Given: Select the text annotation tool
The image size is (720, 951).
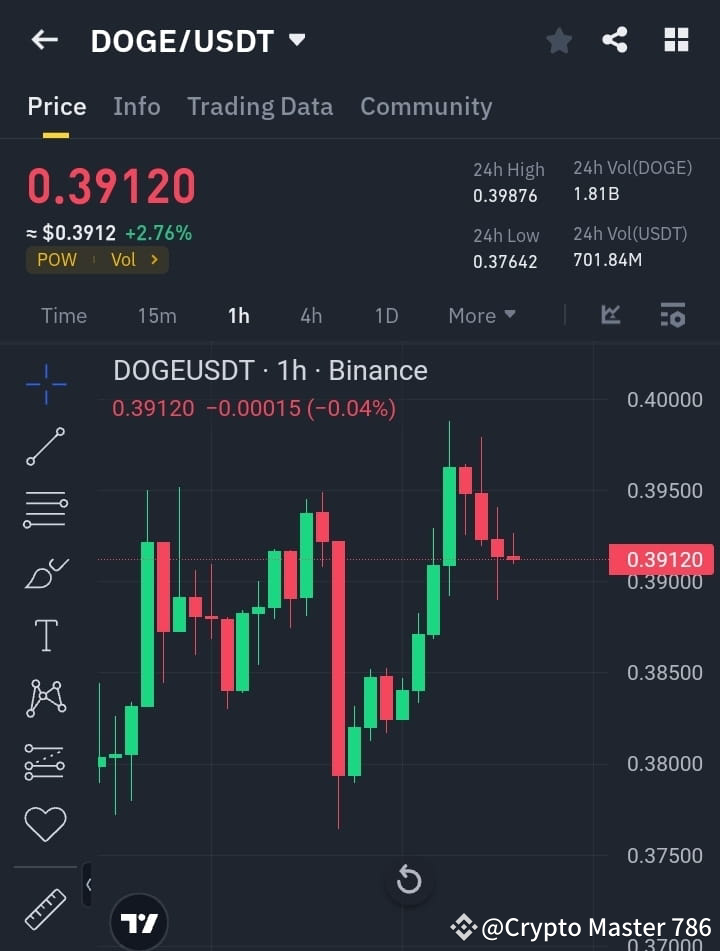Looking at the screenshot, I should 44,634.
